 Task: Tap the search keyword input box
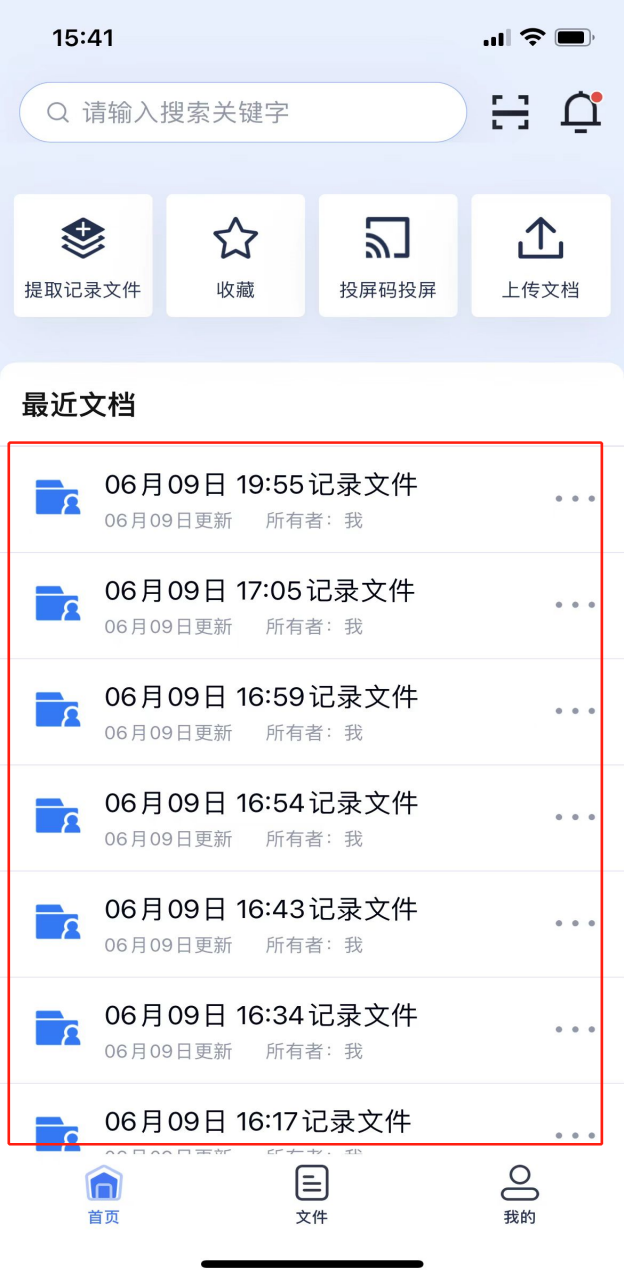243,112
